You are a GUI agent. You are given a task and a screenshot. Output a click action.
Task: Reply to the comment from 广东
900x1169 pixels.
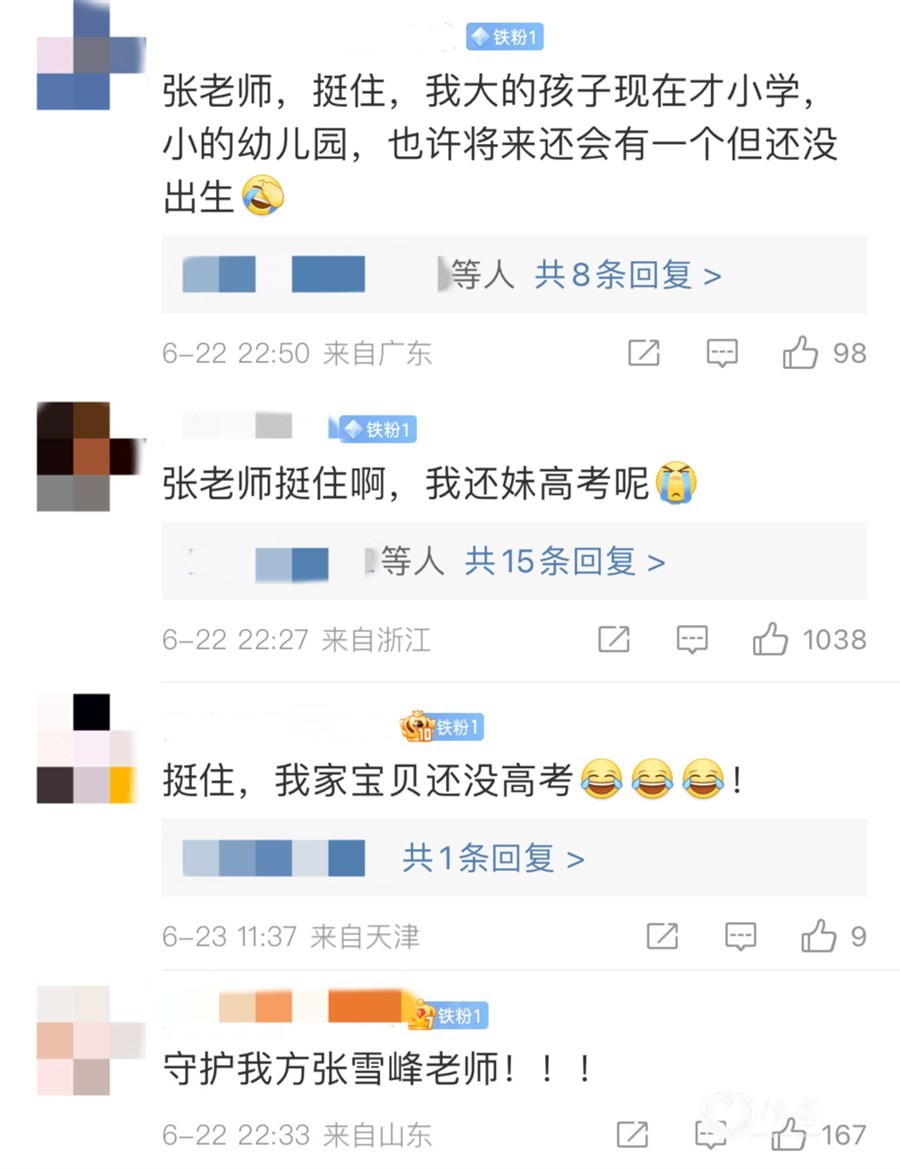(x=722, y=353)
